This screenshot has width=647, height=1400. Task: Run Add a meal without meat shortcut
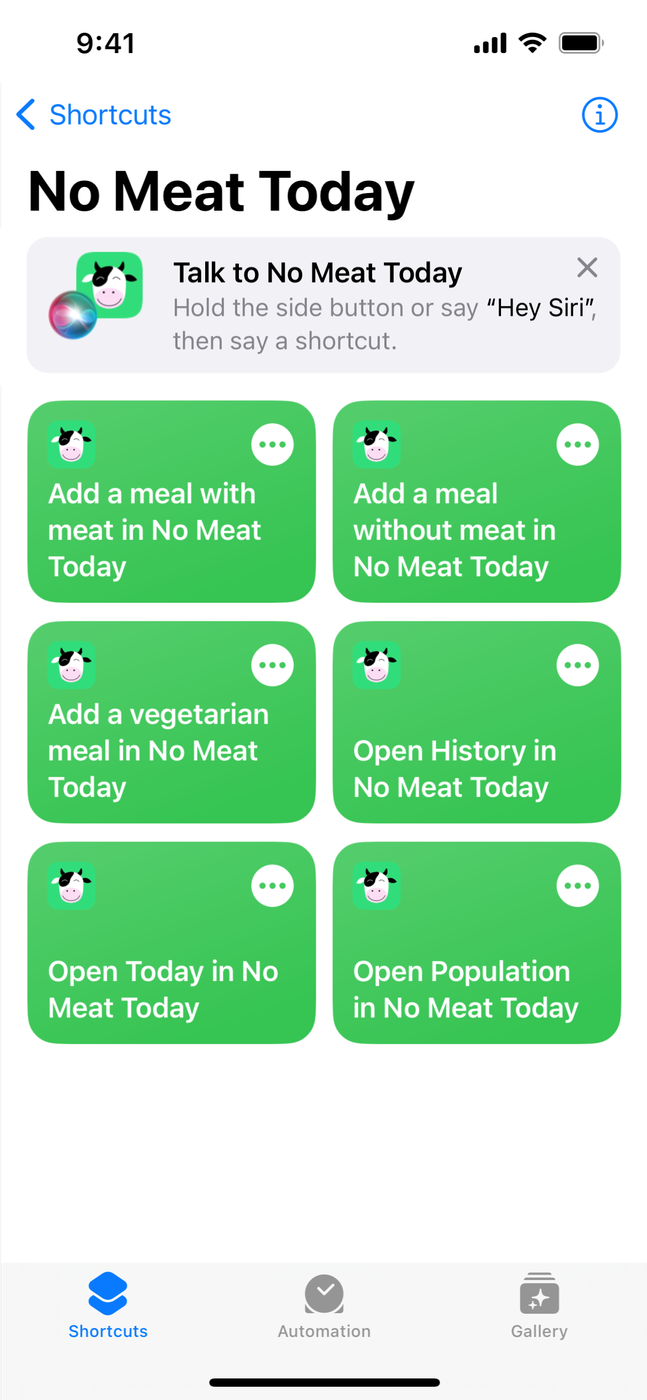(x=455, y=530)
